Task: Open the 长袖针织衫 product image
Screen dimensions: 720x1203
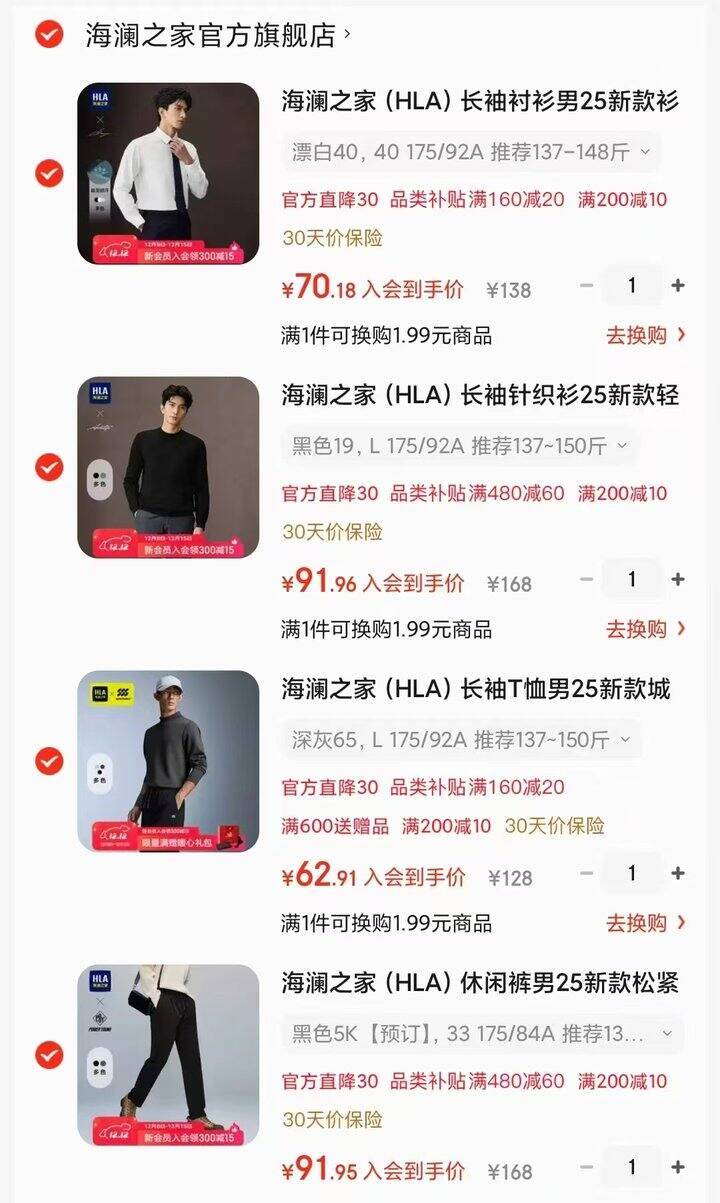Action: 168,467
